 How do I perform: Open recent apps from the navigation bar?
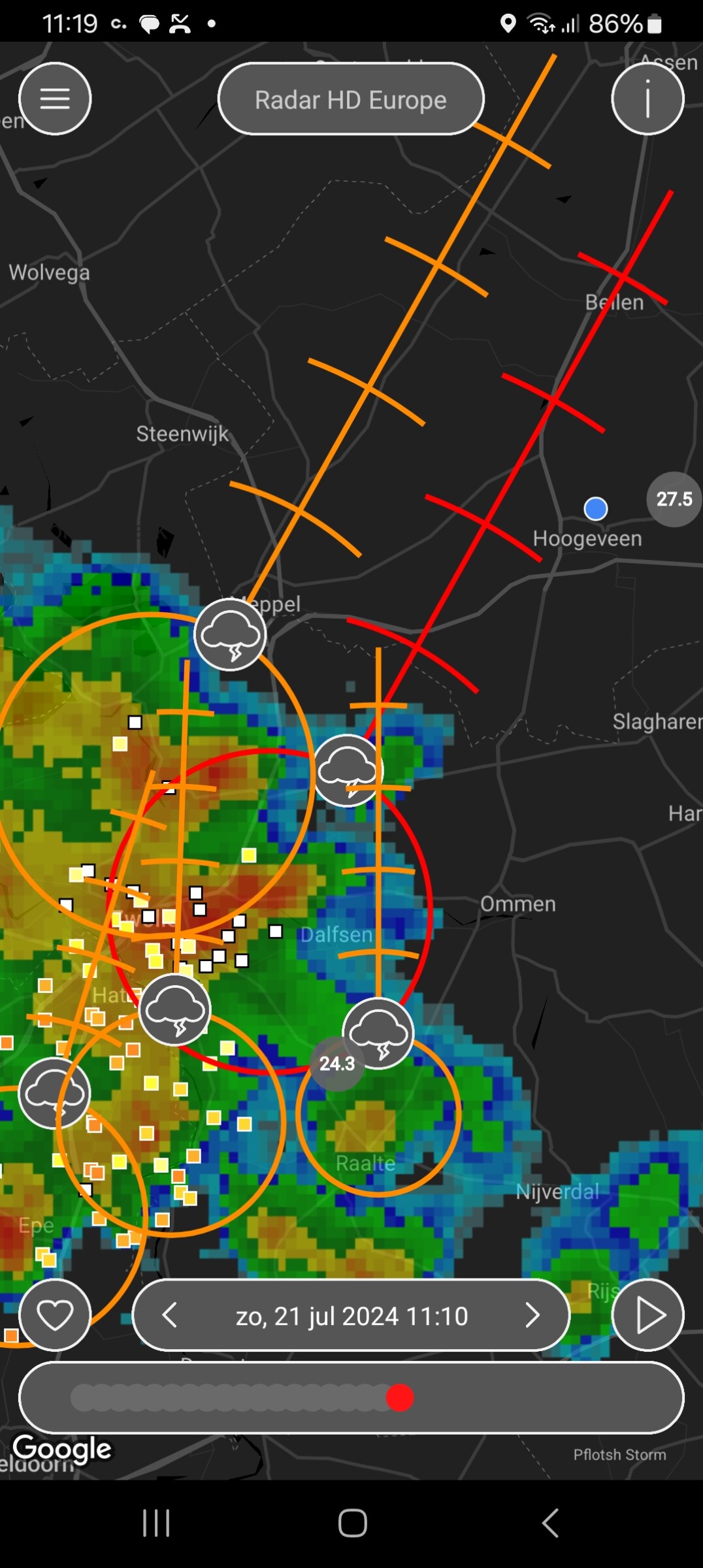tap(156, 1524)
